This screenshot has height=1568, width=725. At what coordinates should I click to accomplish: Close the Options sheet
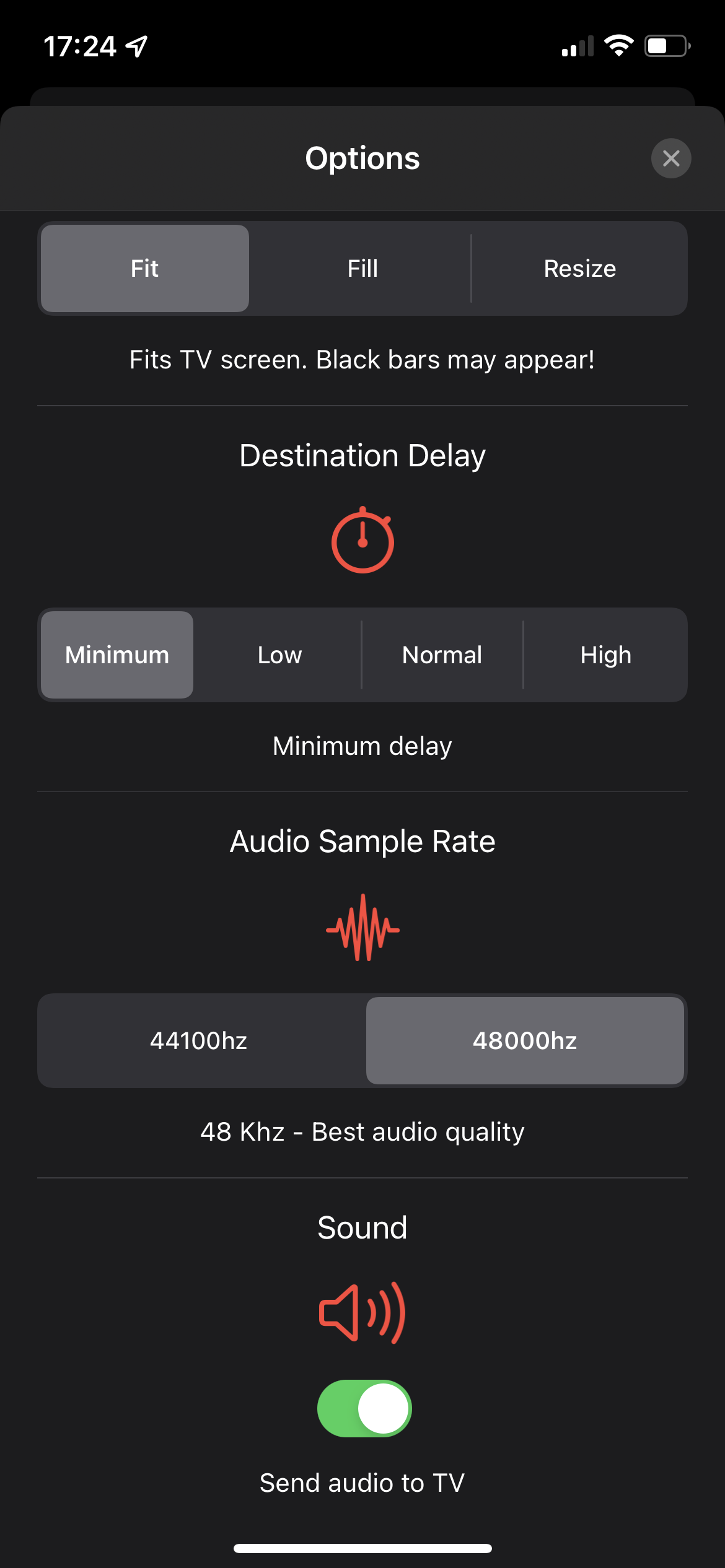click(671, 159)
